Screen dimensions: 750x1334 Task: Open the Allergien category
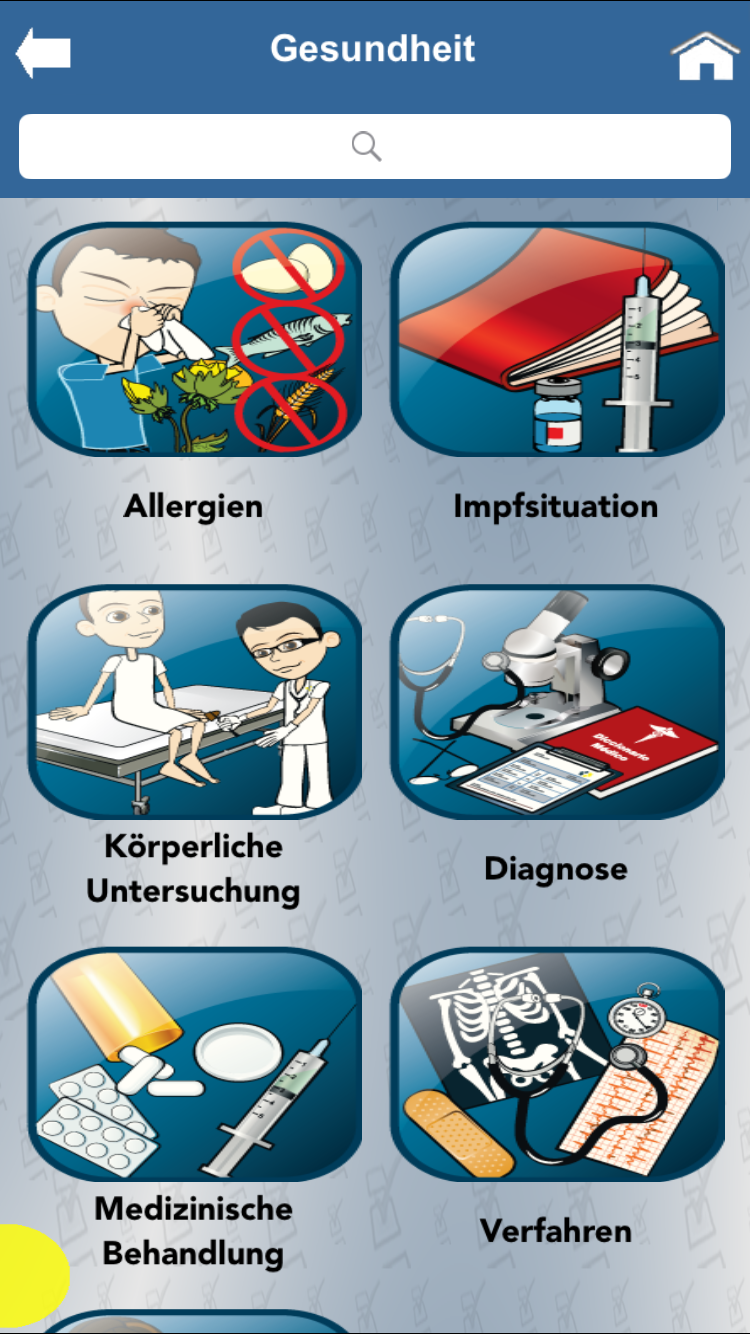coord(194,340)
